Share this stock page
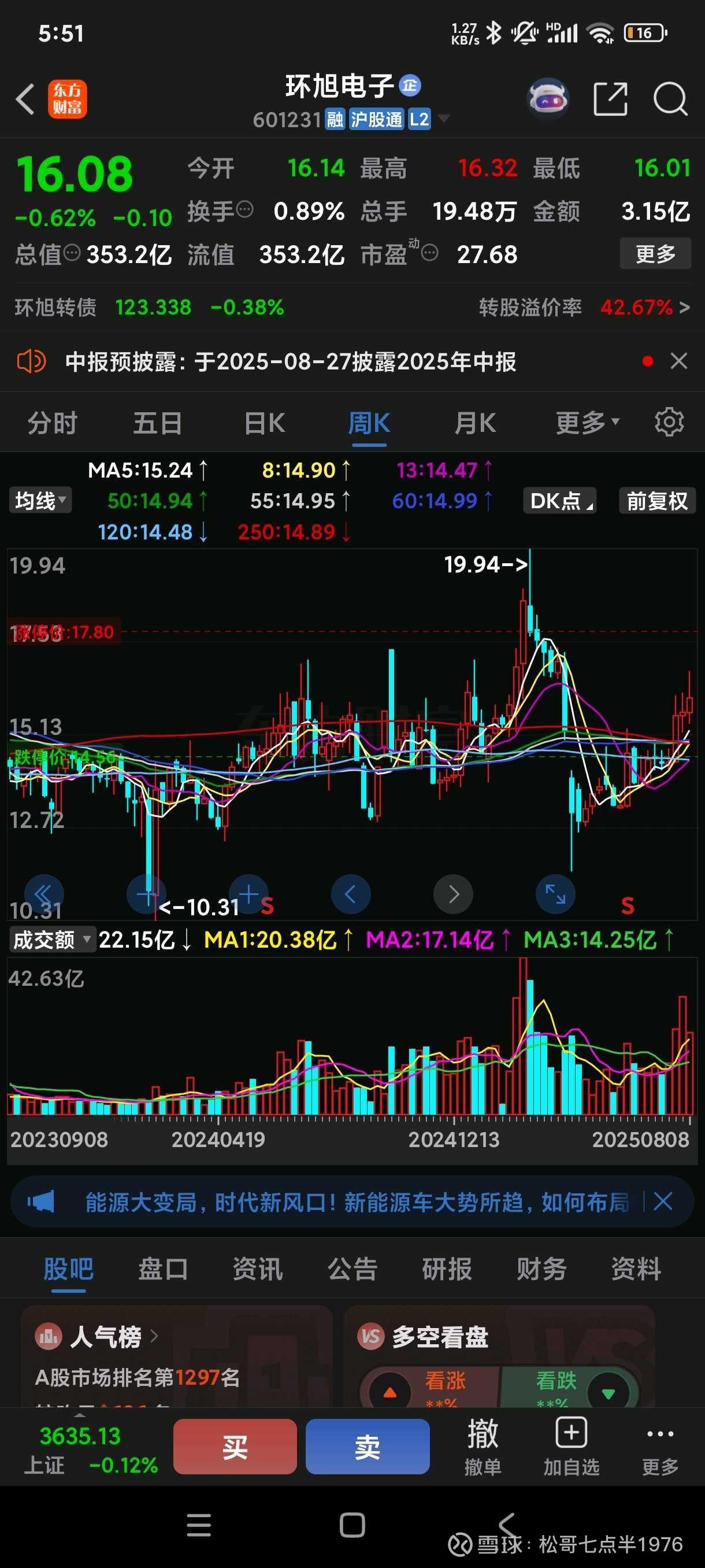 pos(610,99)
